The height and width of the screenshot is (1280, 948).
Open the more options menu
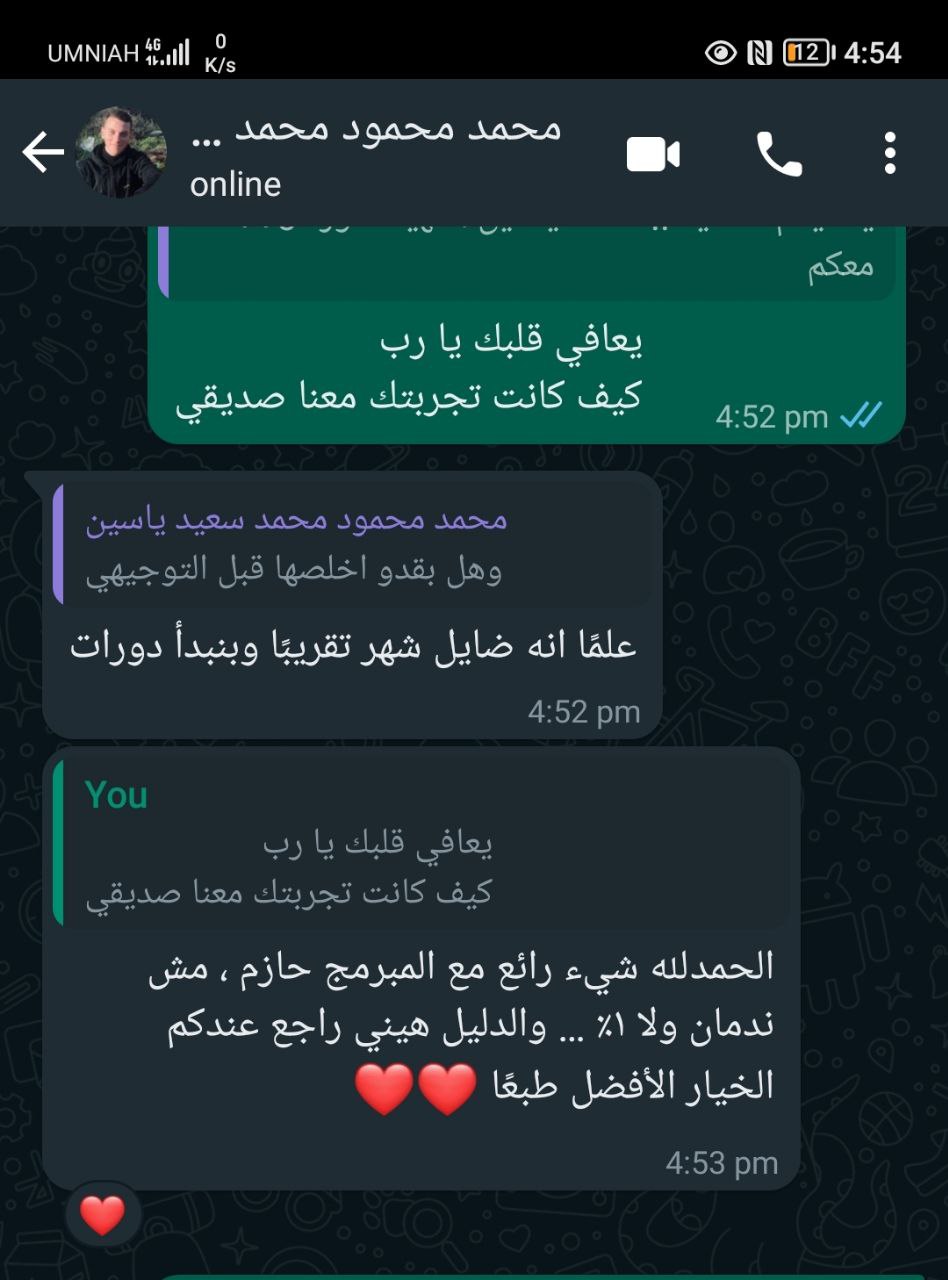(890, 155)
